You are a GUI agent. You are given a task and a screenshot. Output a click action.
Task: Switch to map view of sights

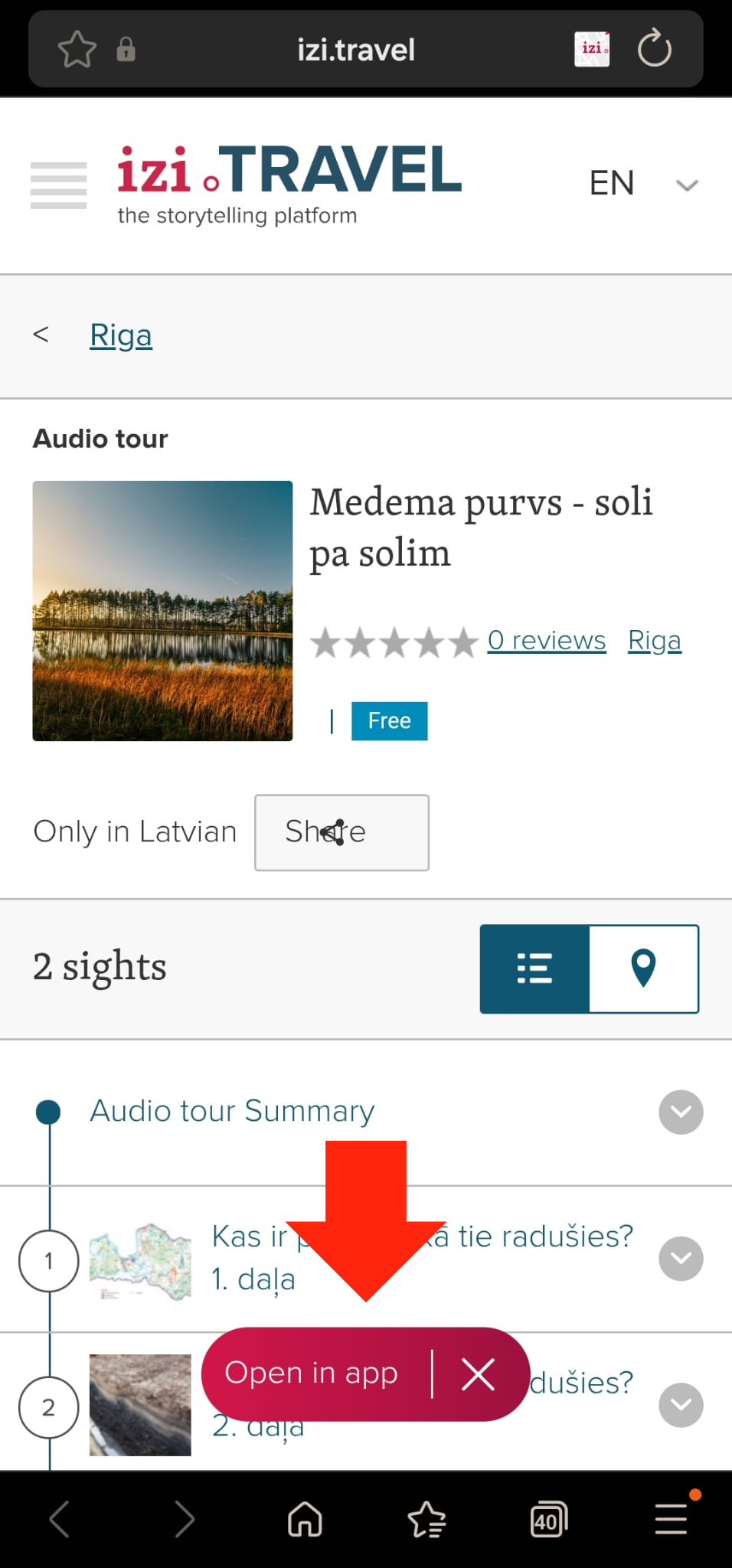click(643, 969)
